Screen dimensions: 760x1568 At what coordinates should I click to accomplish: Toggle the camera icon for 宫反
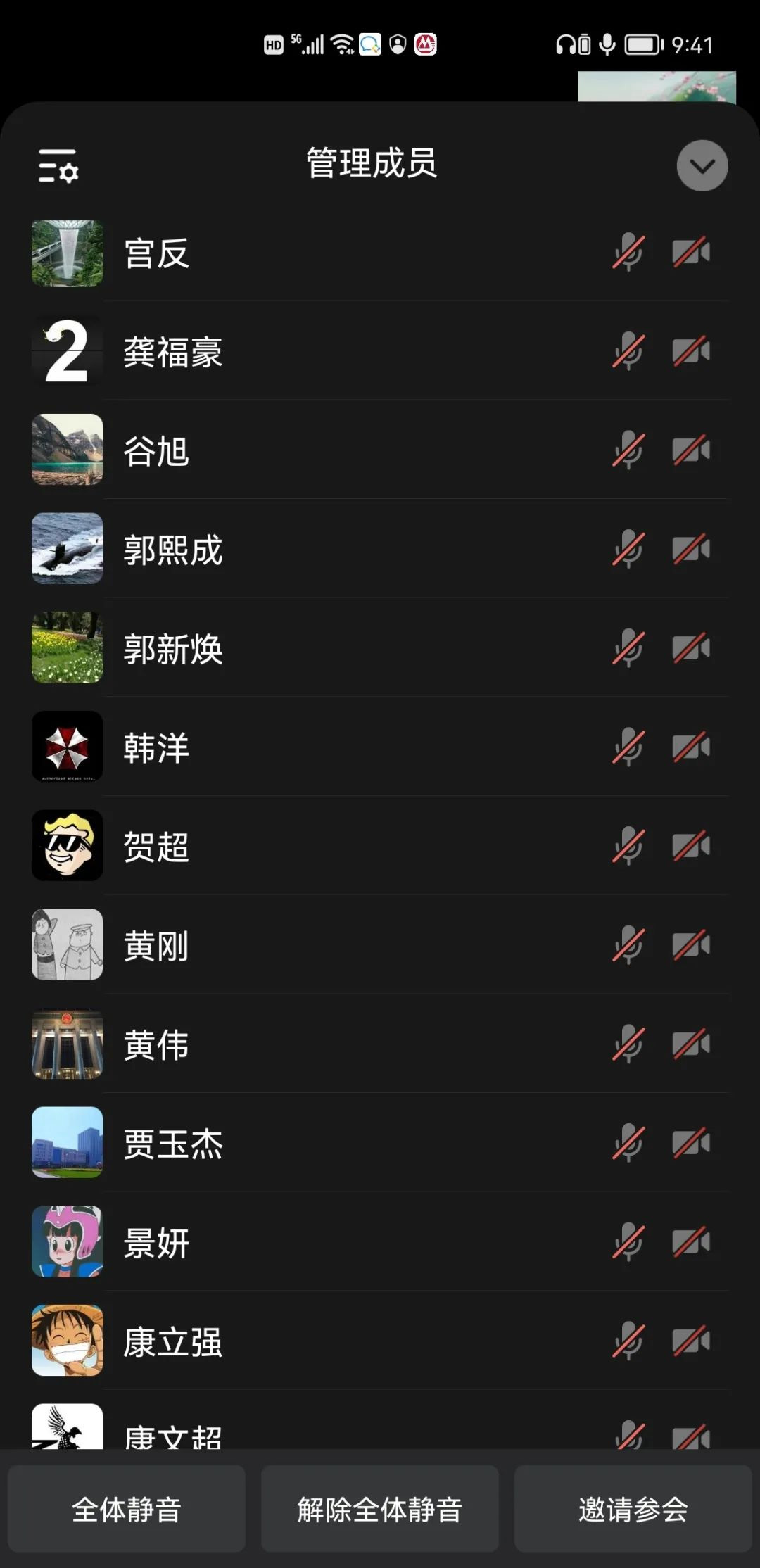coord(691,253)
